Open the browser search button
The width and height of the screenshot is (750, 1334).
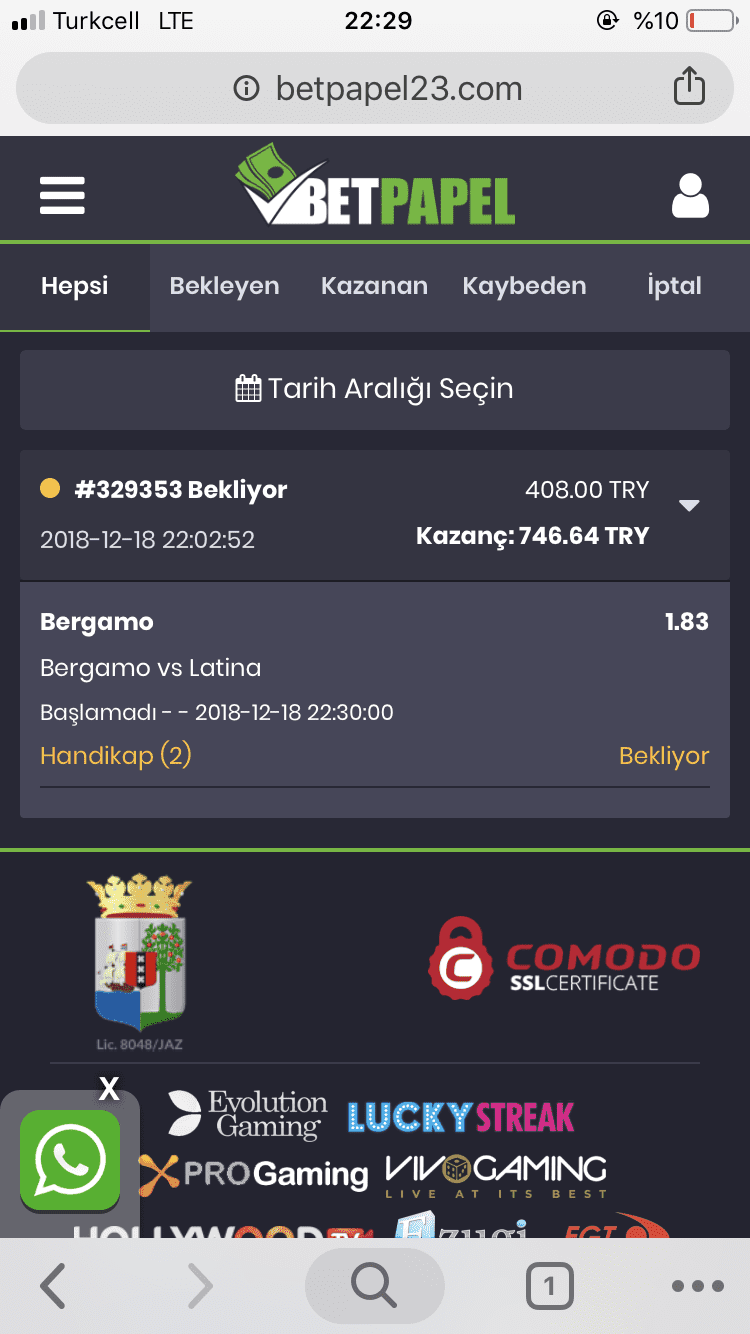click(x=375, y=1286)
